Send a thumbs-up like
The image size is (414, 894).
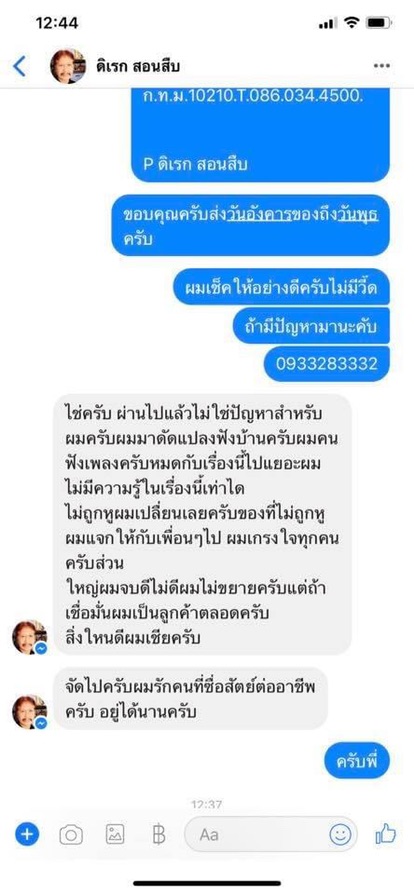tap(385, 835)
